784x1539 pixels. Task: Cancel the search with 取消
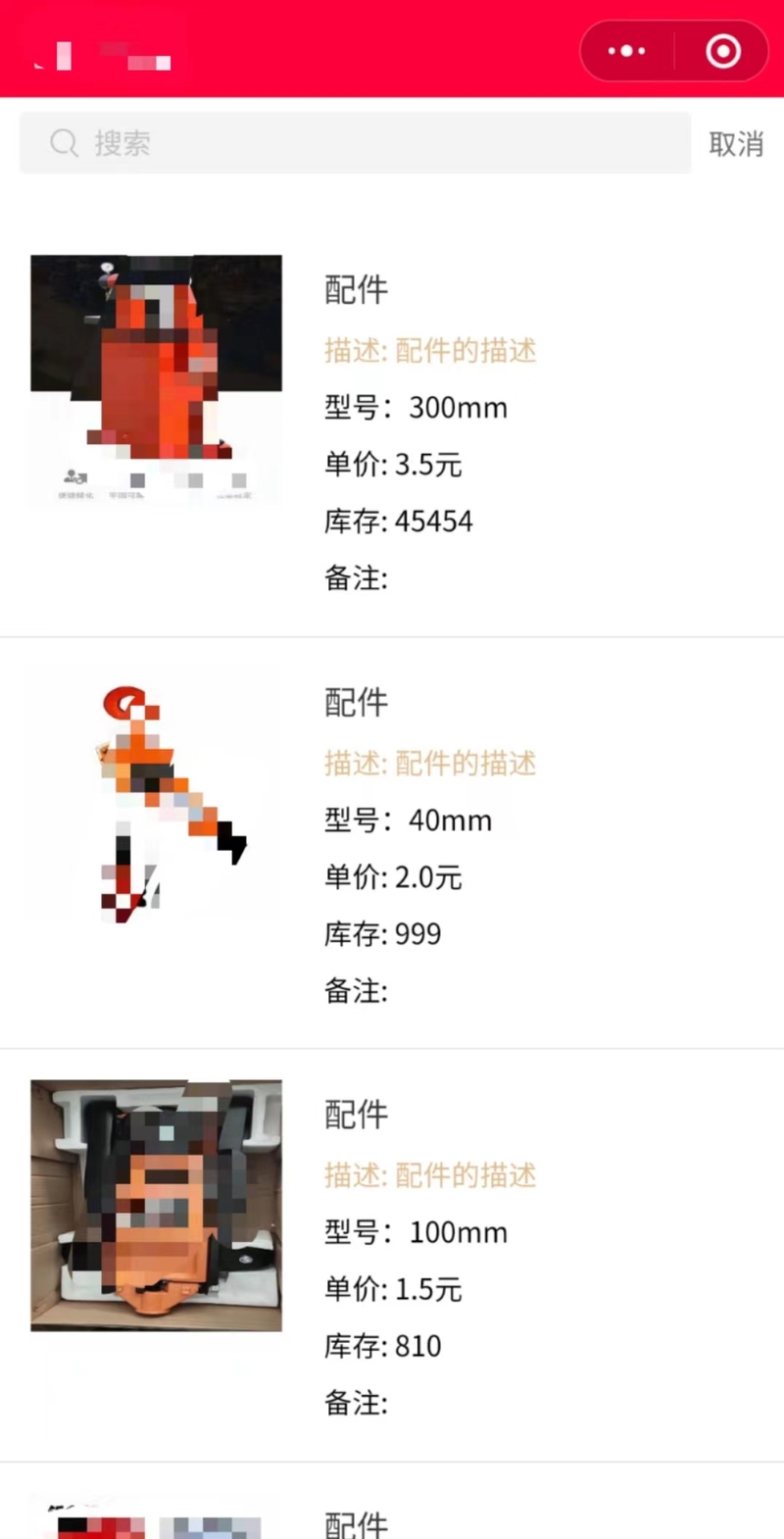click(x=736, y=144)
